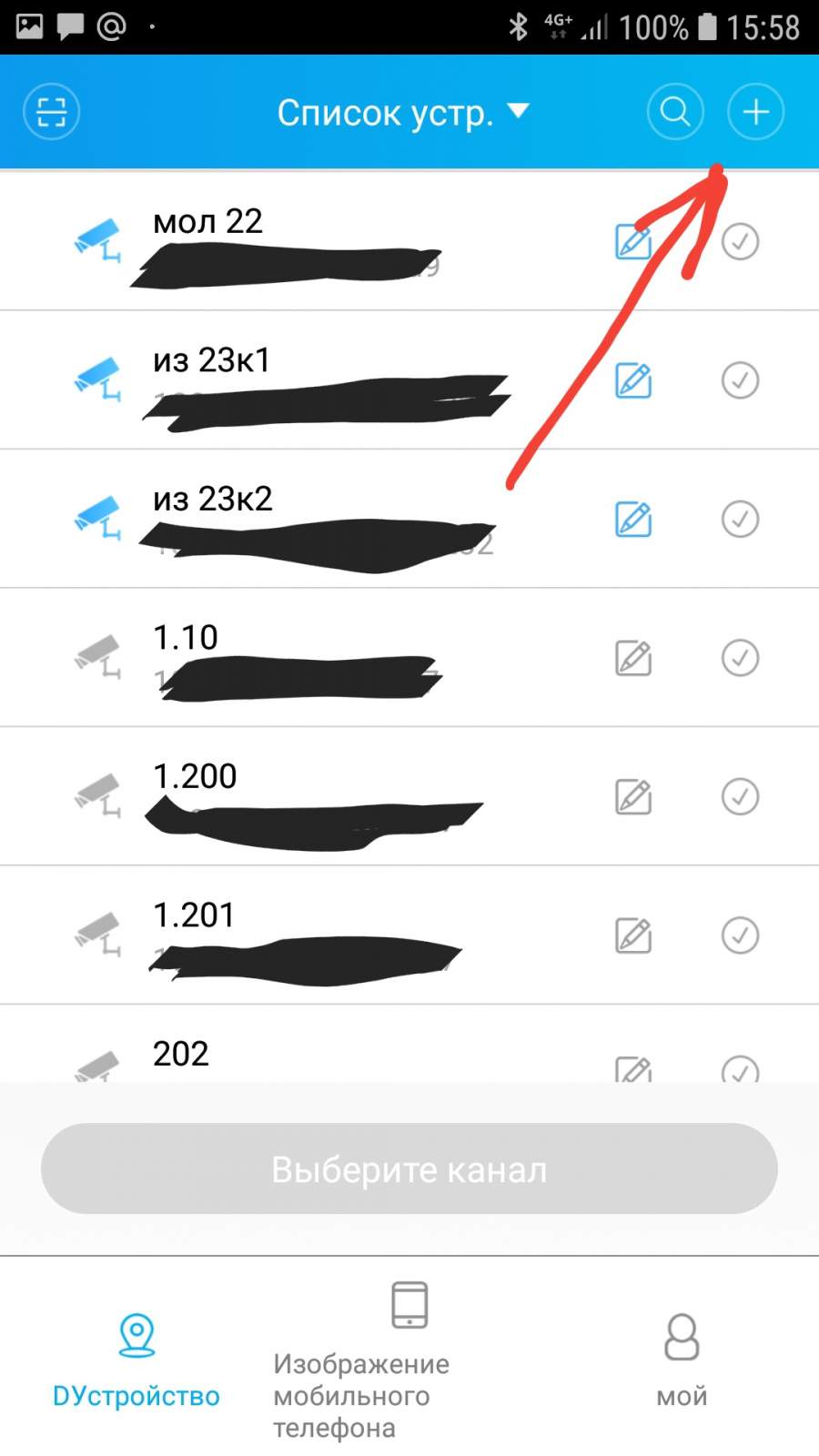Check the из 23к1 device
Image resolution: width=819 pixels, height=1456 pixels.
click(x=740, y=380)
